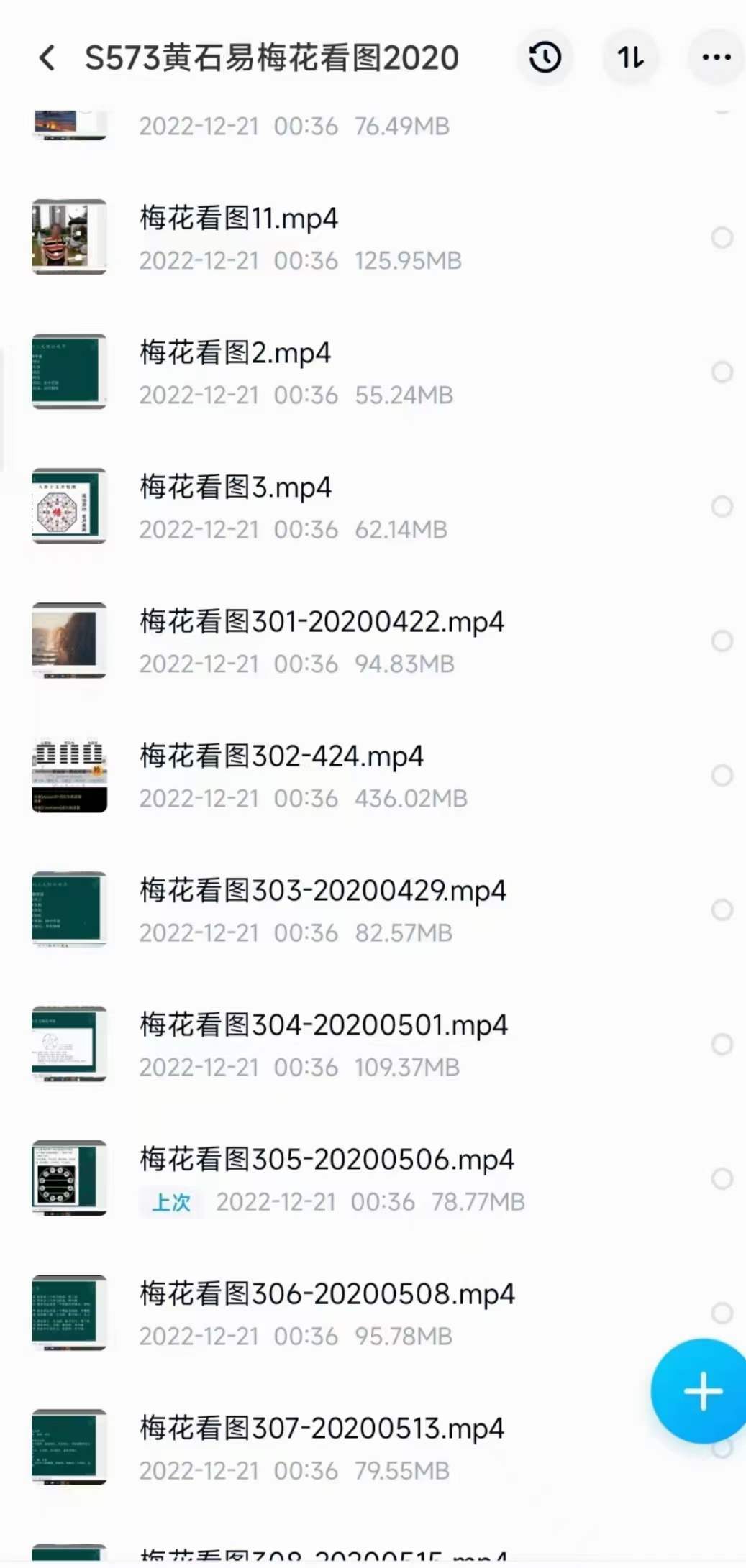Viewport: 746px width, 1568px height.
Task: Open 梅花看图304-20200501.mp4
Action: (323, 1025)
